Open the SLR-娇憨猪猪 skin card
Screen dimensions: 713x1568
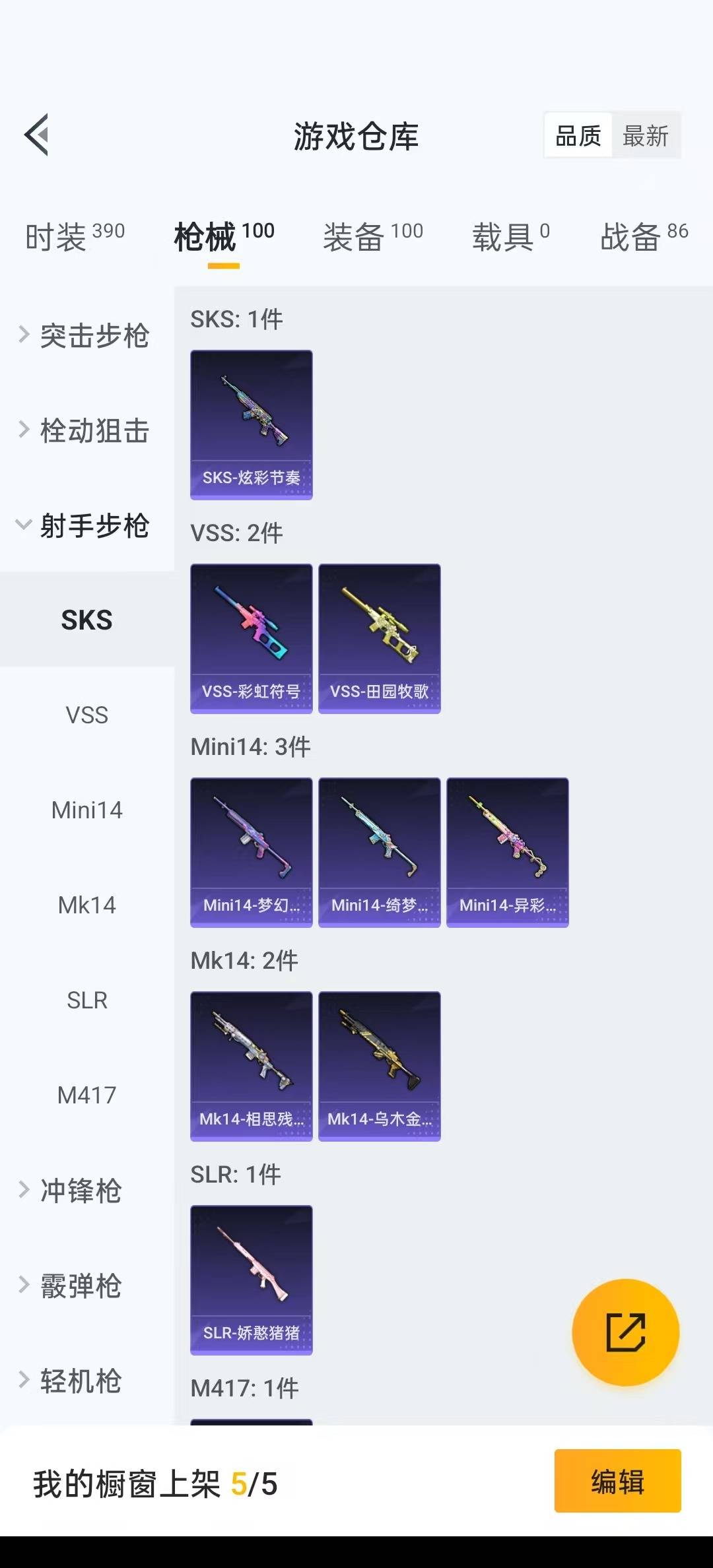click(251, 1280)
